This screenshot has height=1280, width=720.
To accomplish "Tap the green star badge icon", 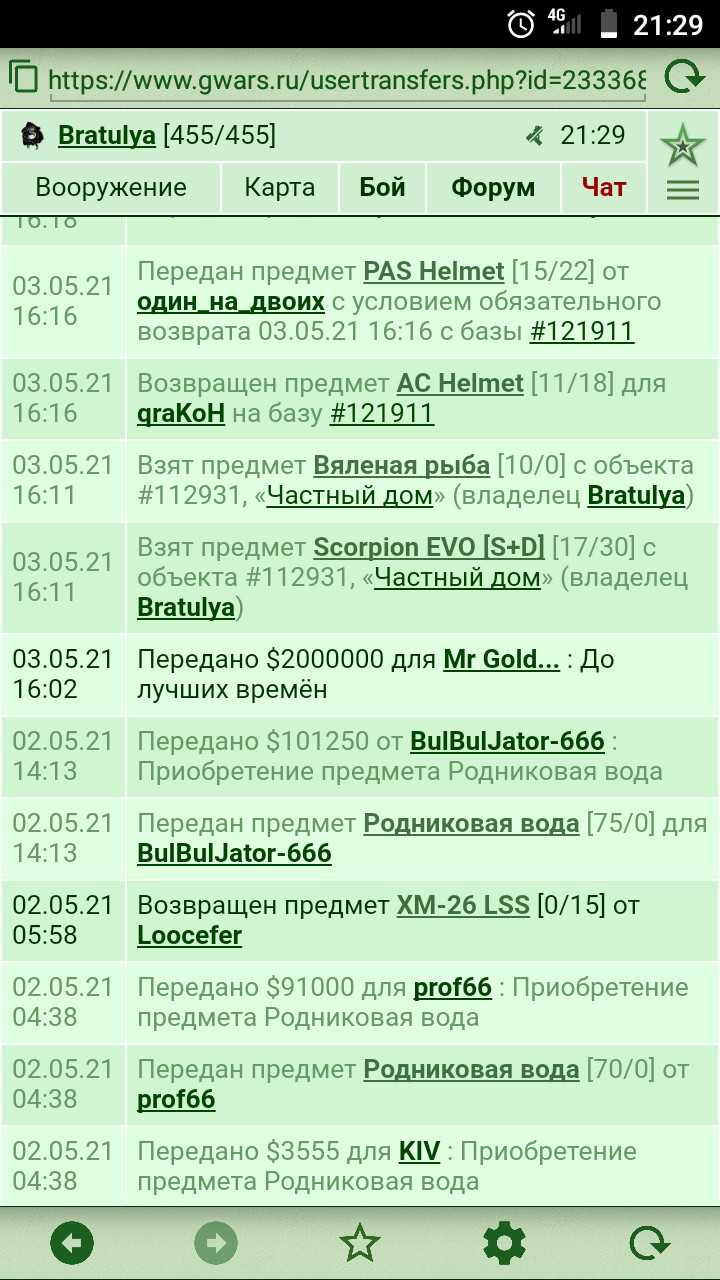I will (x=683, y=146).
